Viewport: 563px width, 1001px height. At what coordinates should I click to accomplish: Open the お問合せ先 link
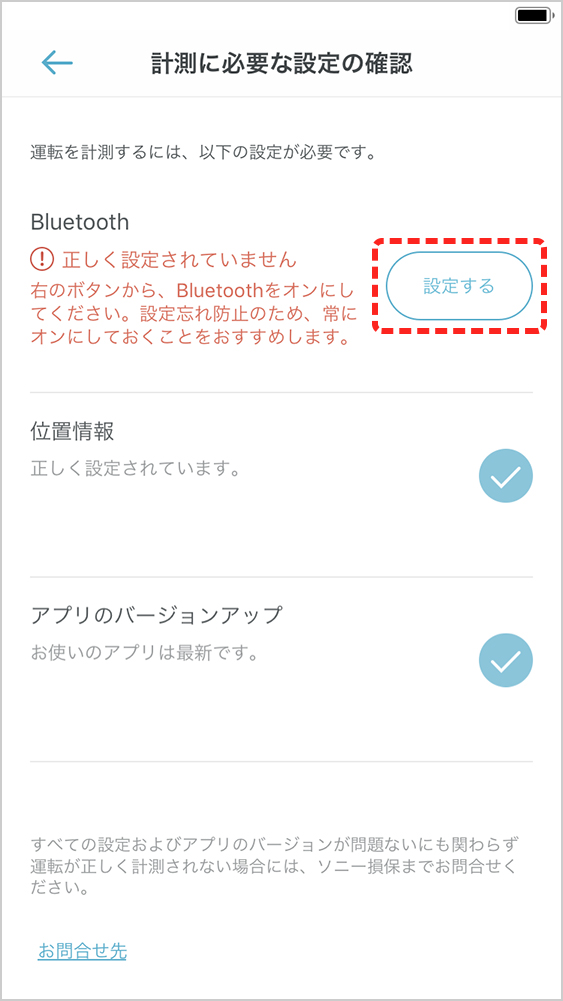pos(82,951)
